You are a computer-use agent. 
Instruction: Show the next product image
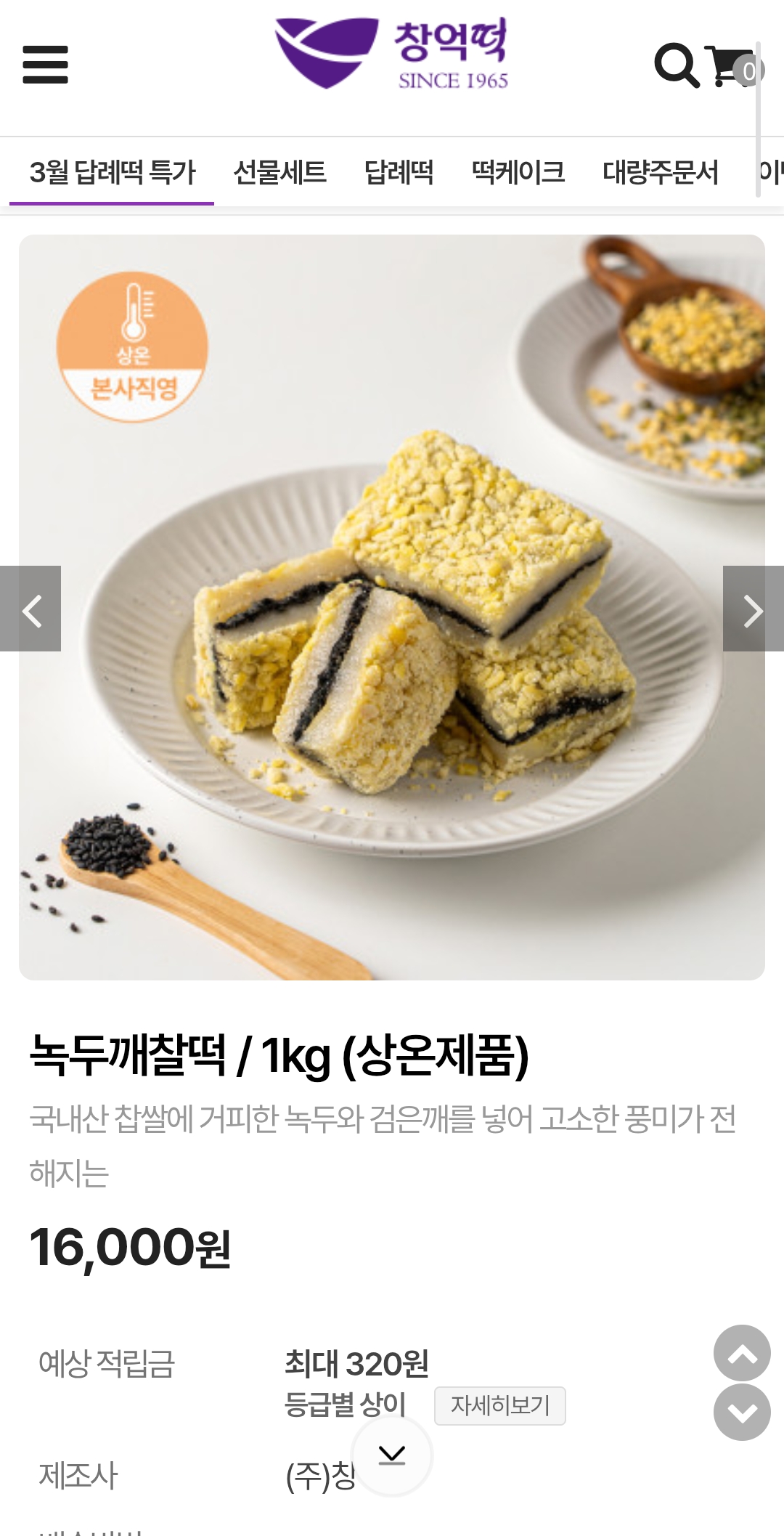[753, 609]
